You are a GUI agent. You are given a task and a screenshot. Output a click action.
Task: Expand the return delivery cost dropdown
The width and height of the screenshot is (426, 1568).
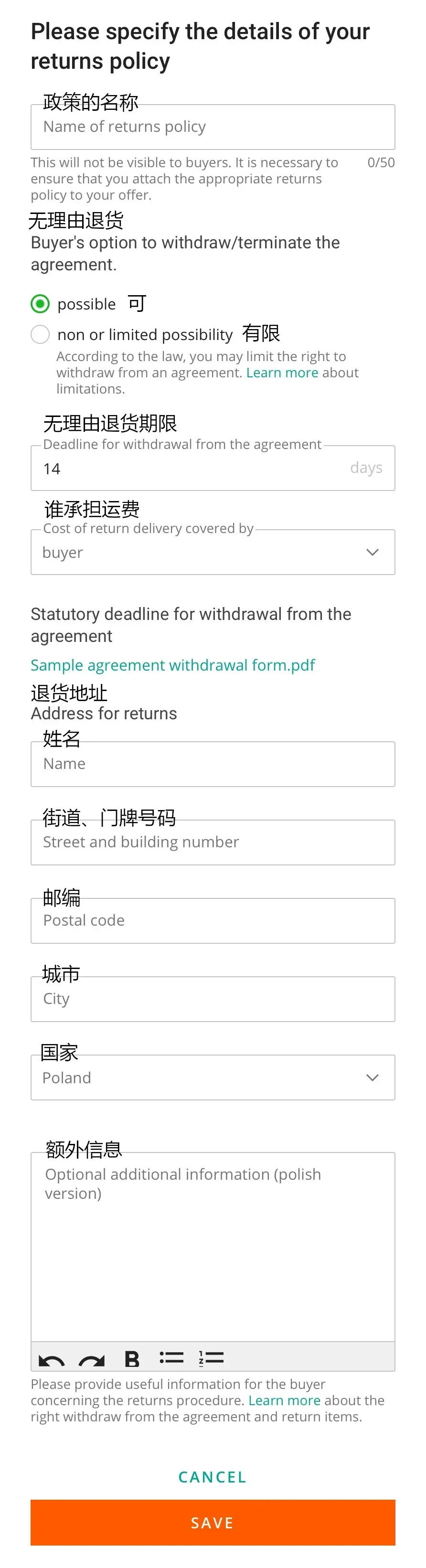coord(213,552)
